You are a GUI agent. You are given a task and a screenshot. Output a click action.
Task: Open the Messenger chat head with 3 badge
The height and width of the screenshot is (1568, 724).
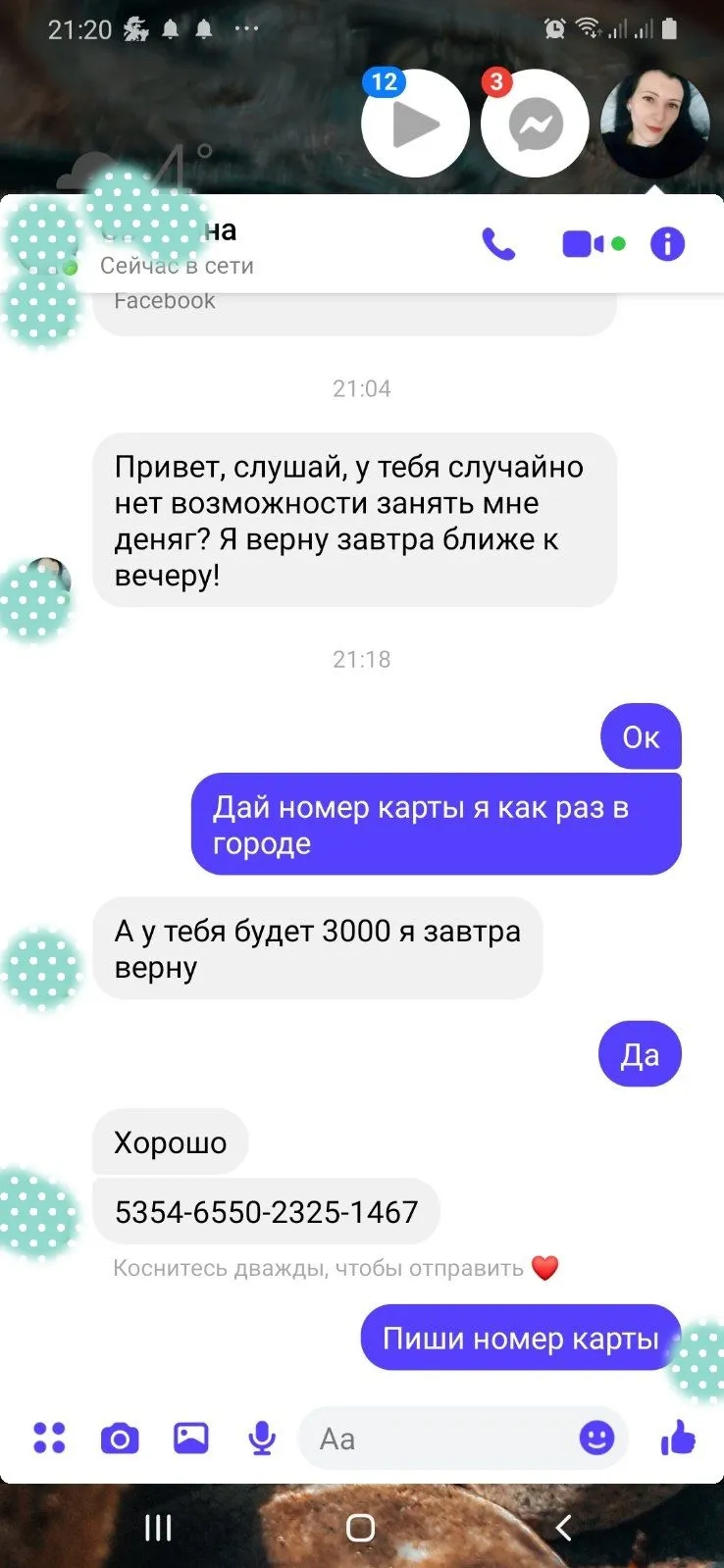click(x=535, y=124)
